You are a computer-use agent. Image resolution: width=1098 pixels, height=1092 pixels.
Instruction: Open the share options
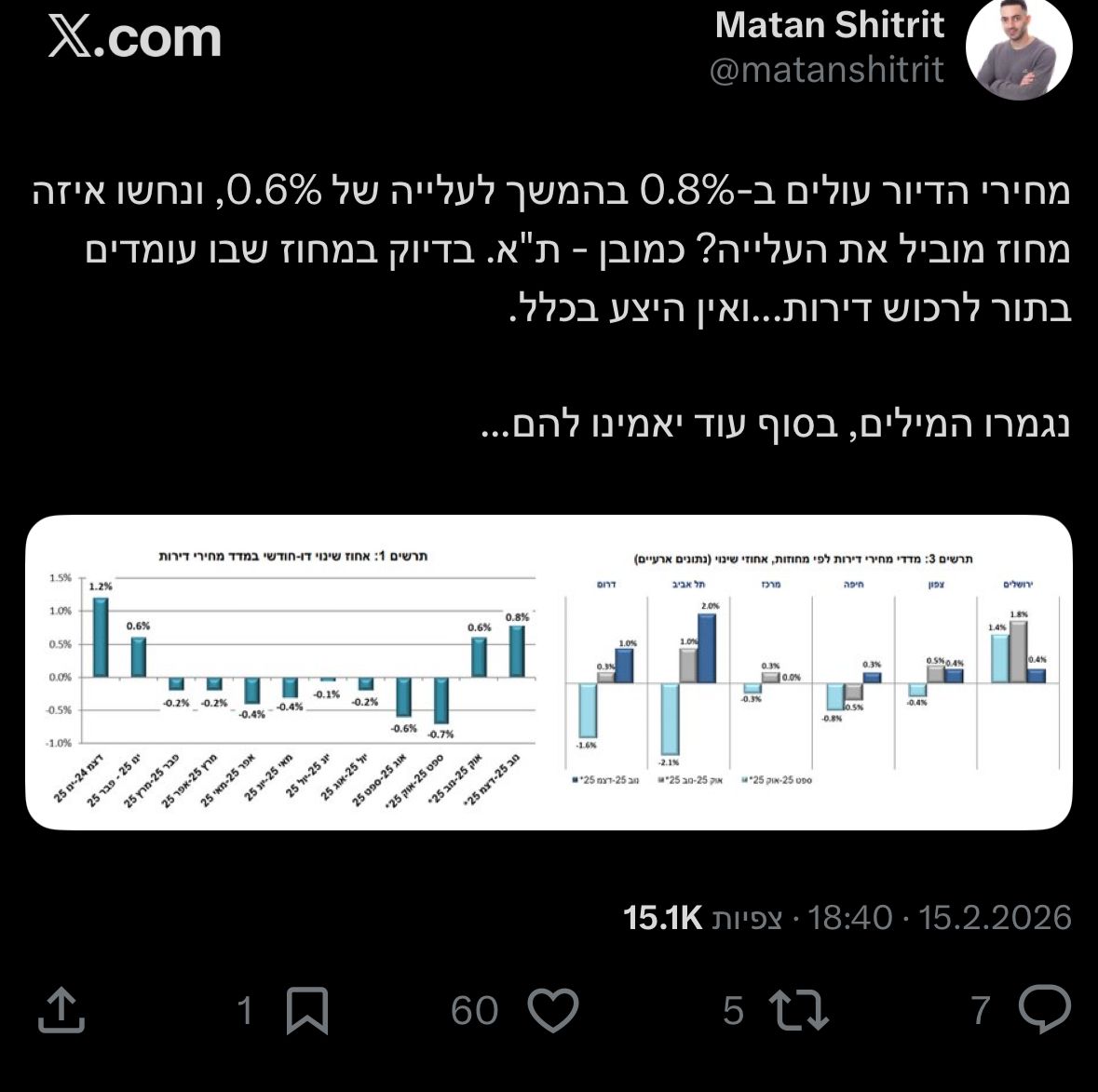tap(61, 1010)
